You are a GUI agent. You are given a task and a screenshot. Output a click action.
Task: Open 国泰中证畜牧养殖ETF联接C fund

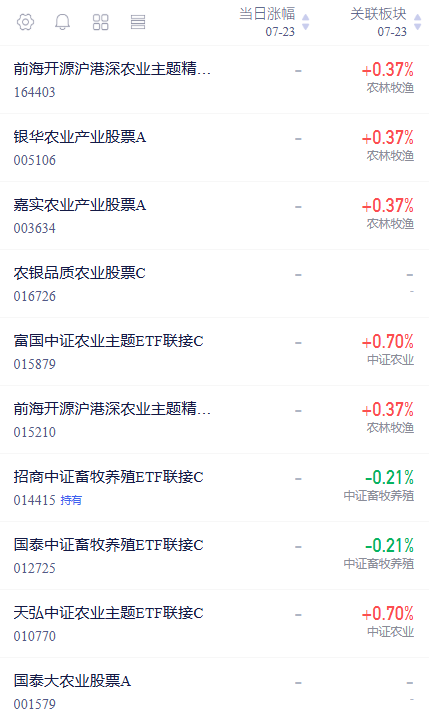click(x=214, y=555)
